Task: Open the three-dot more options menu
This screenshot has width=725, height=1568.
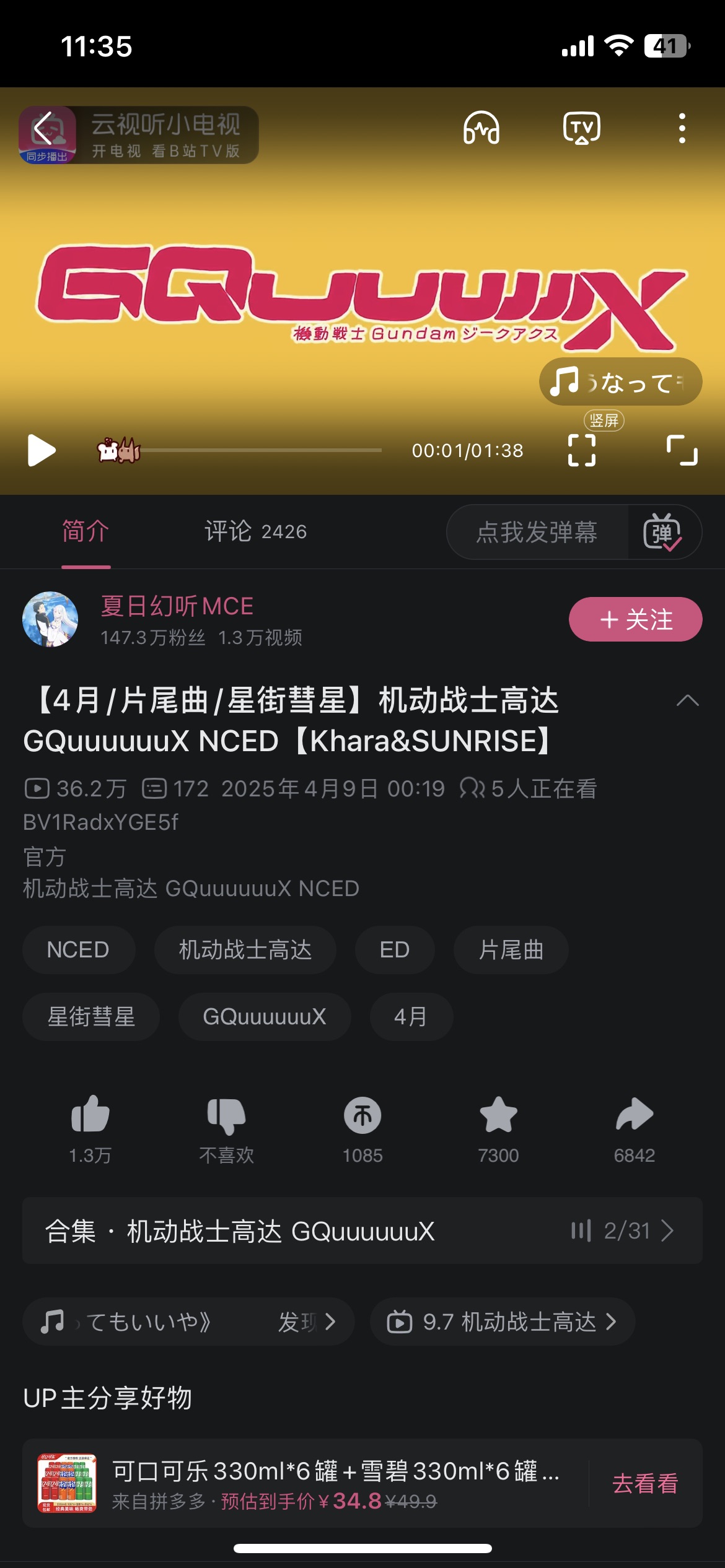Action: point(682,128)
